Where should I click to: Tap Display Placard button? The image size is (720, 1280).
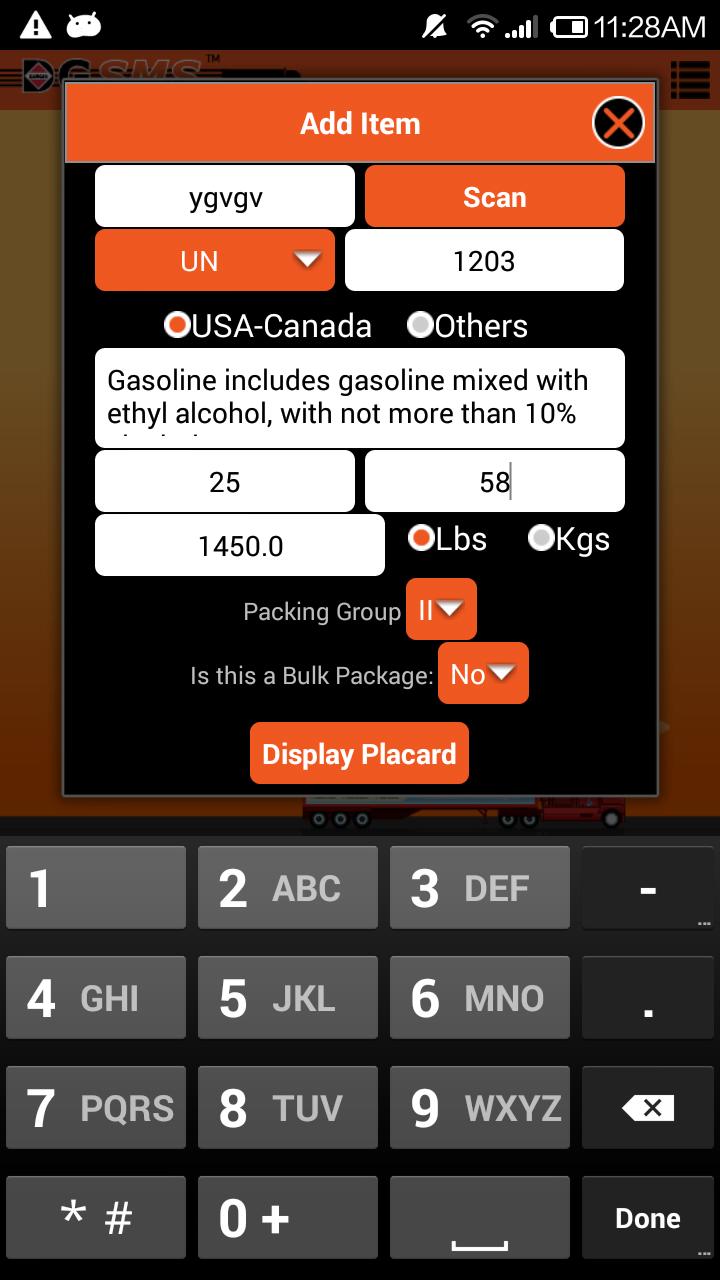[x=359, y=754]
